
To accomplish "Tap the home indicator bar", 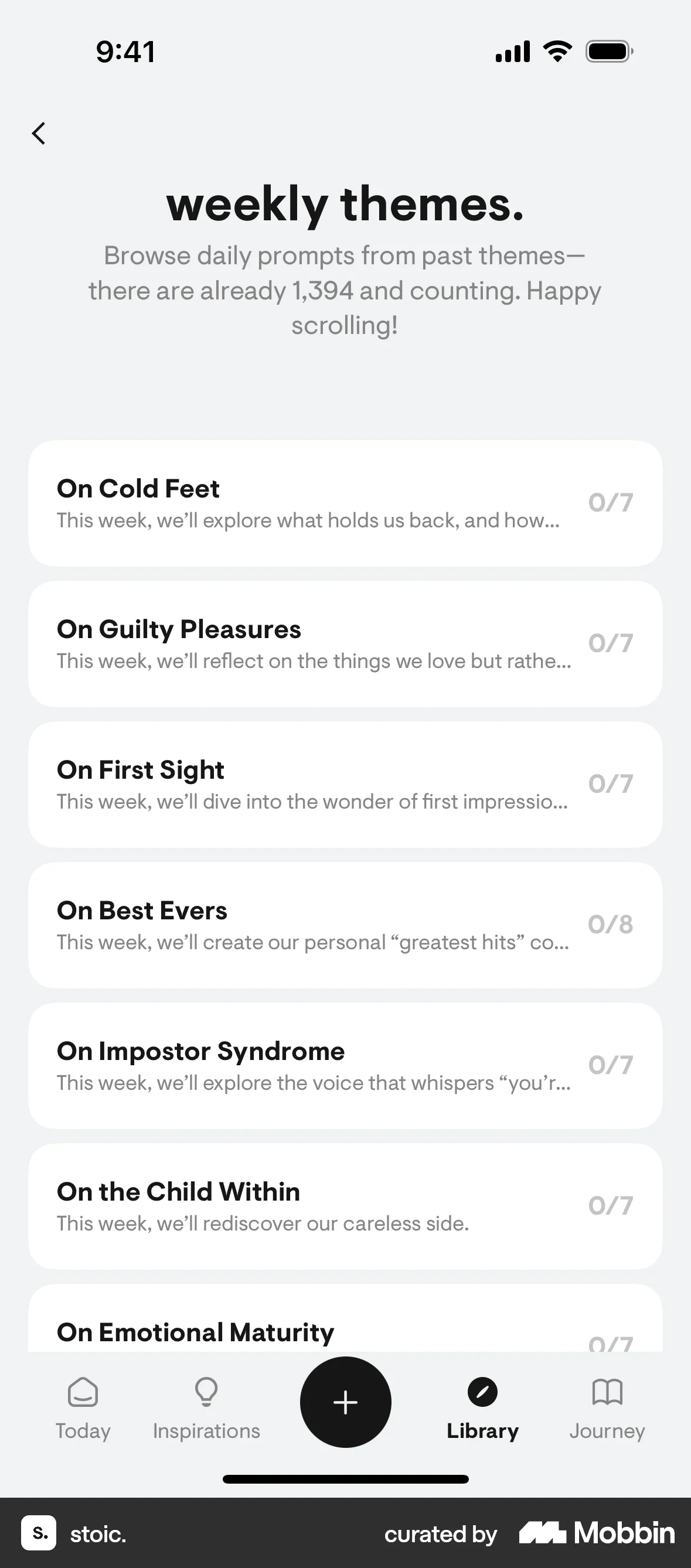I will 345,1479.
